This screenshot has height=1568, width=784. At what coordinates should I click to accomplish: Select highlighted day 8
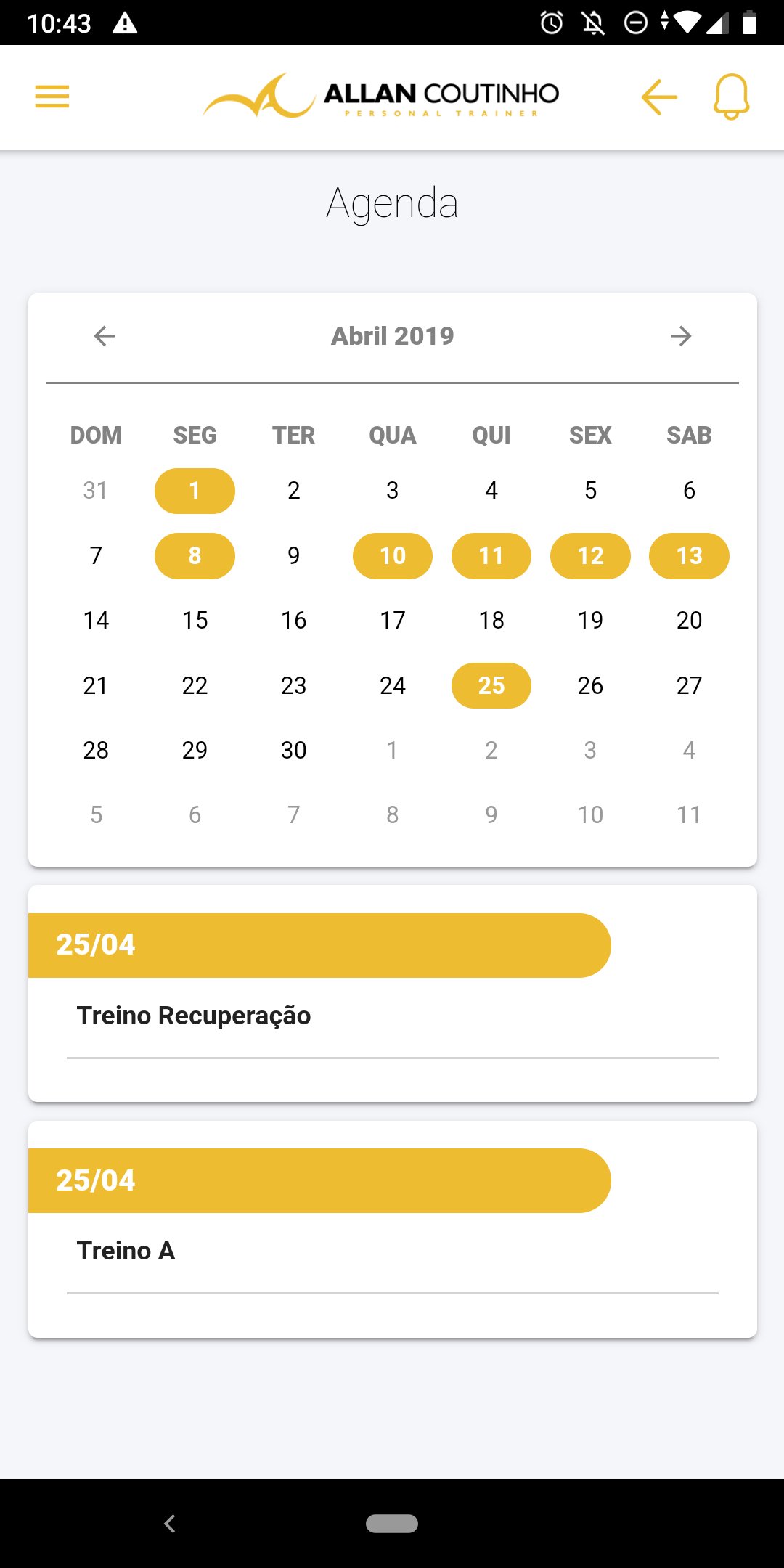pos(195,556)
